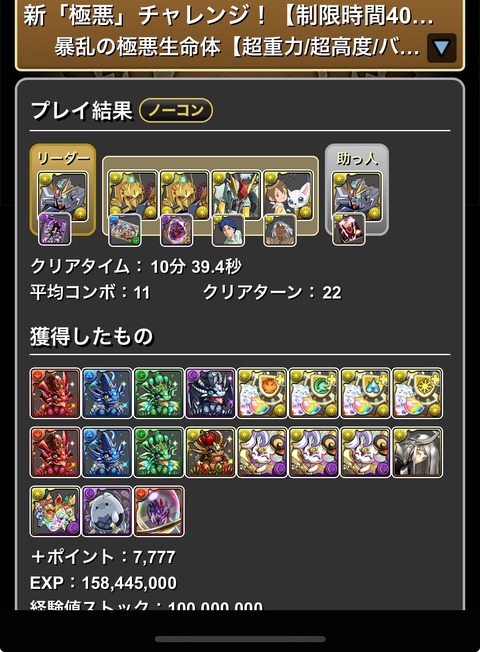
Task: Open the dark dragon reward in first row
Action: pos(210,393)
